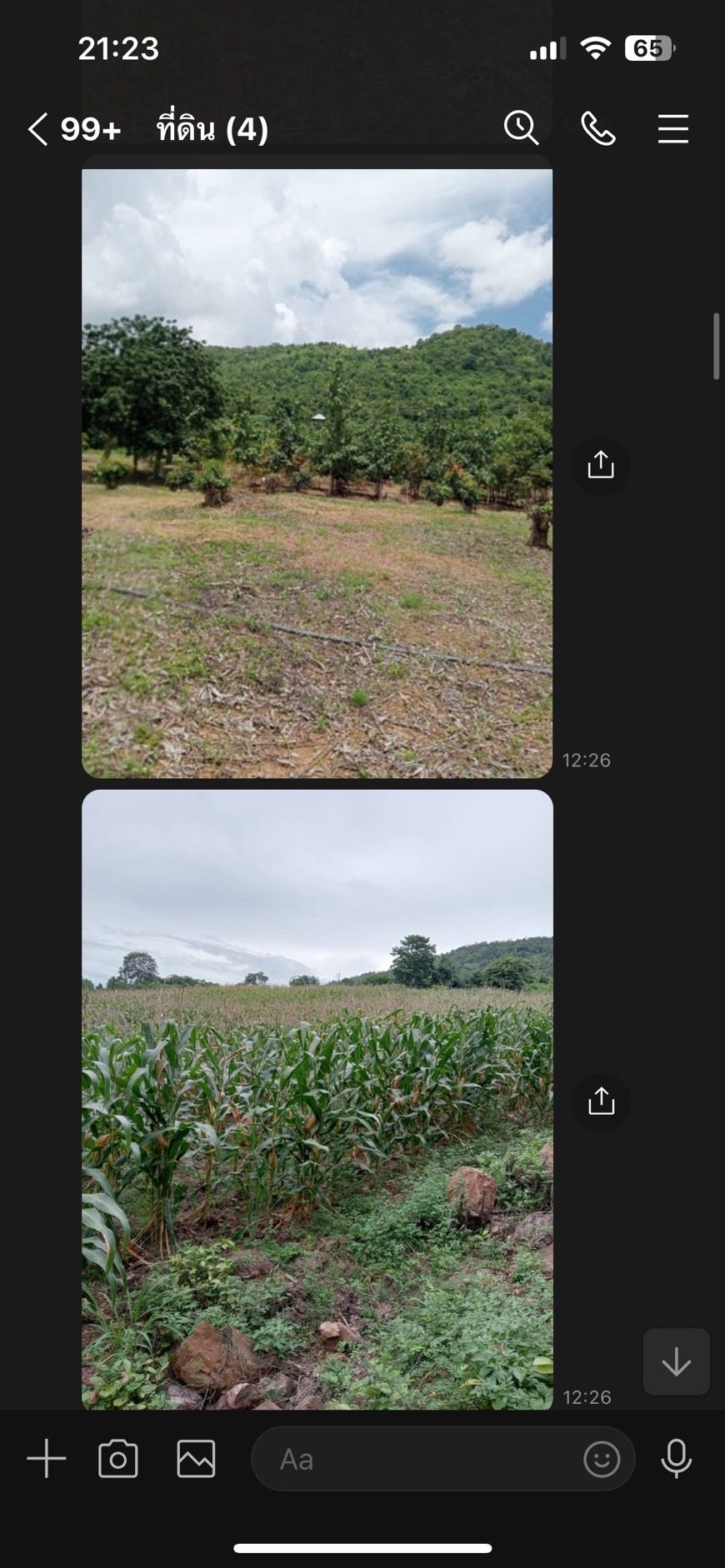Screen dimensions: 725x1568
Task: Focus the Aa message input field
Action: point(417,1459)
